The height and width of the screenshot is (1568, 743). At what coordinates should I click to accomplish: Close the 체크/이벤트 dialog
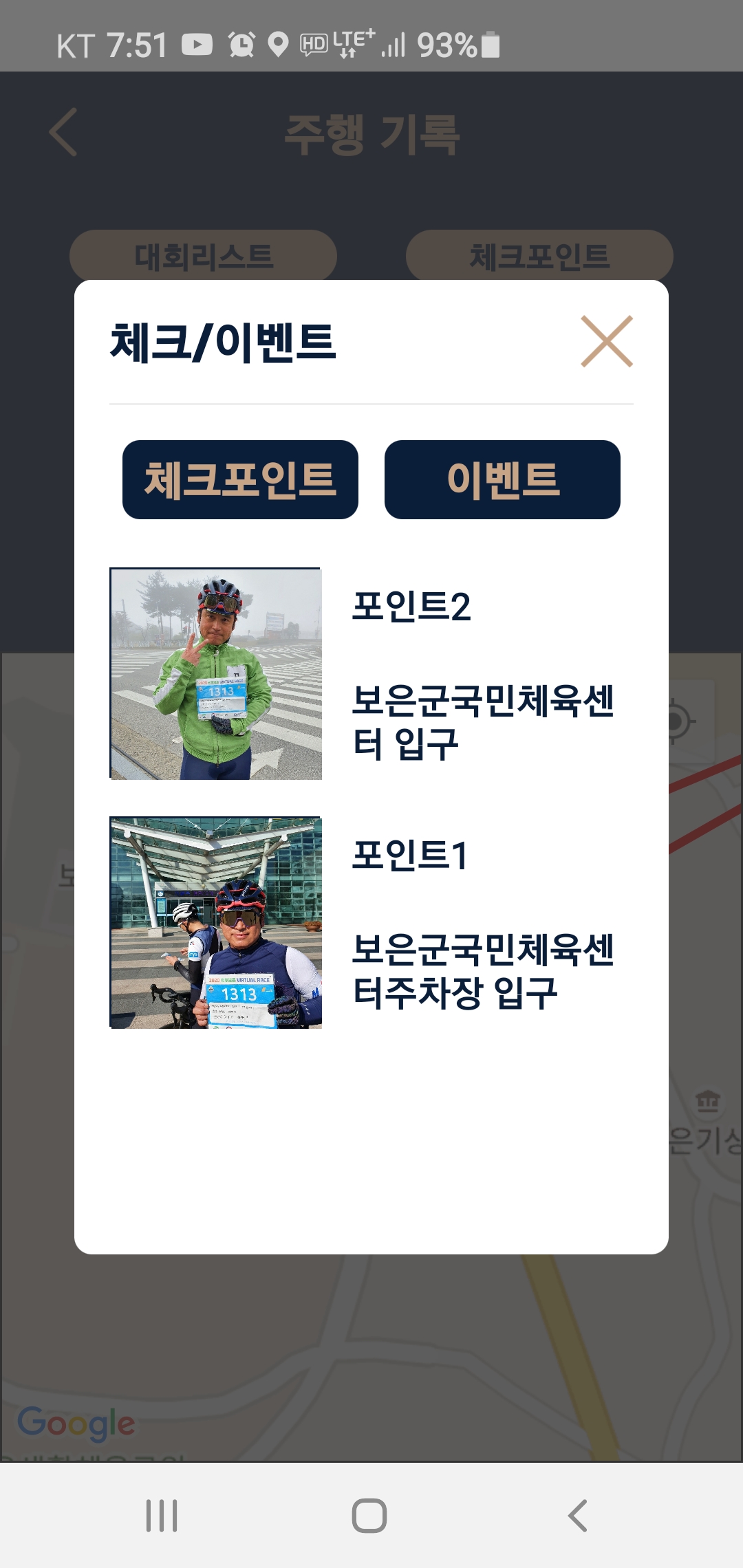pos(606,342)
